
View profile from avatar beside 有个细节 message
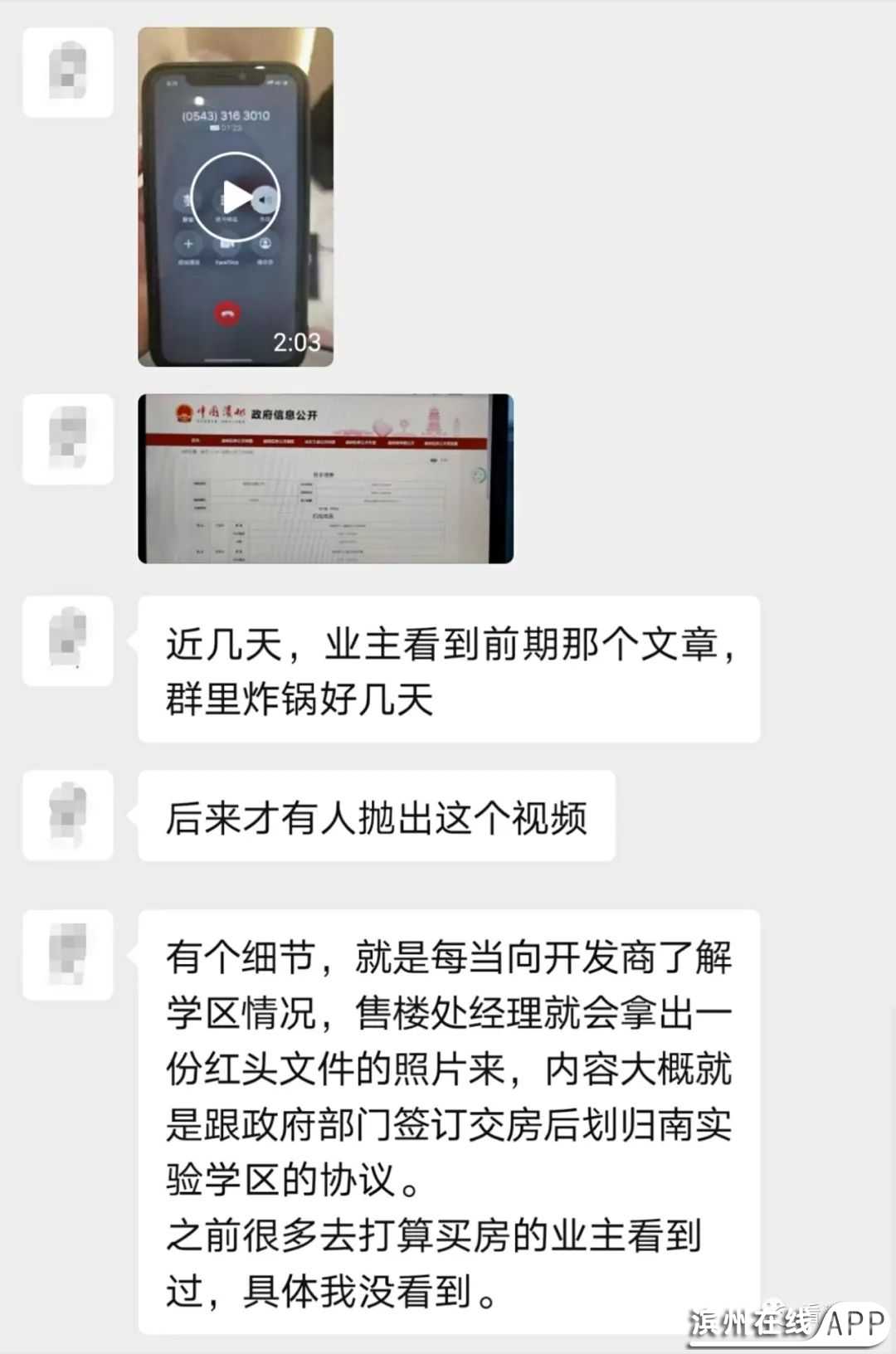[x=68, y=954]
